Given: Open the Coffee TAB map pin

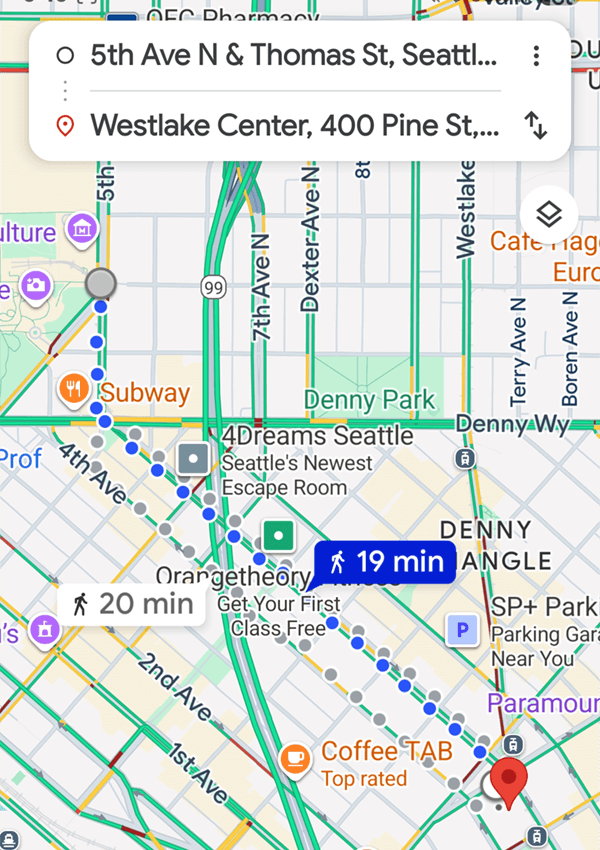Looking at the screenshot, I should coord(295,759).
